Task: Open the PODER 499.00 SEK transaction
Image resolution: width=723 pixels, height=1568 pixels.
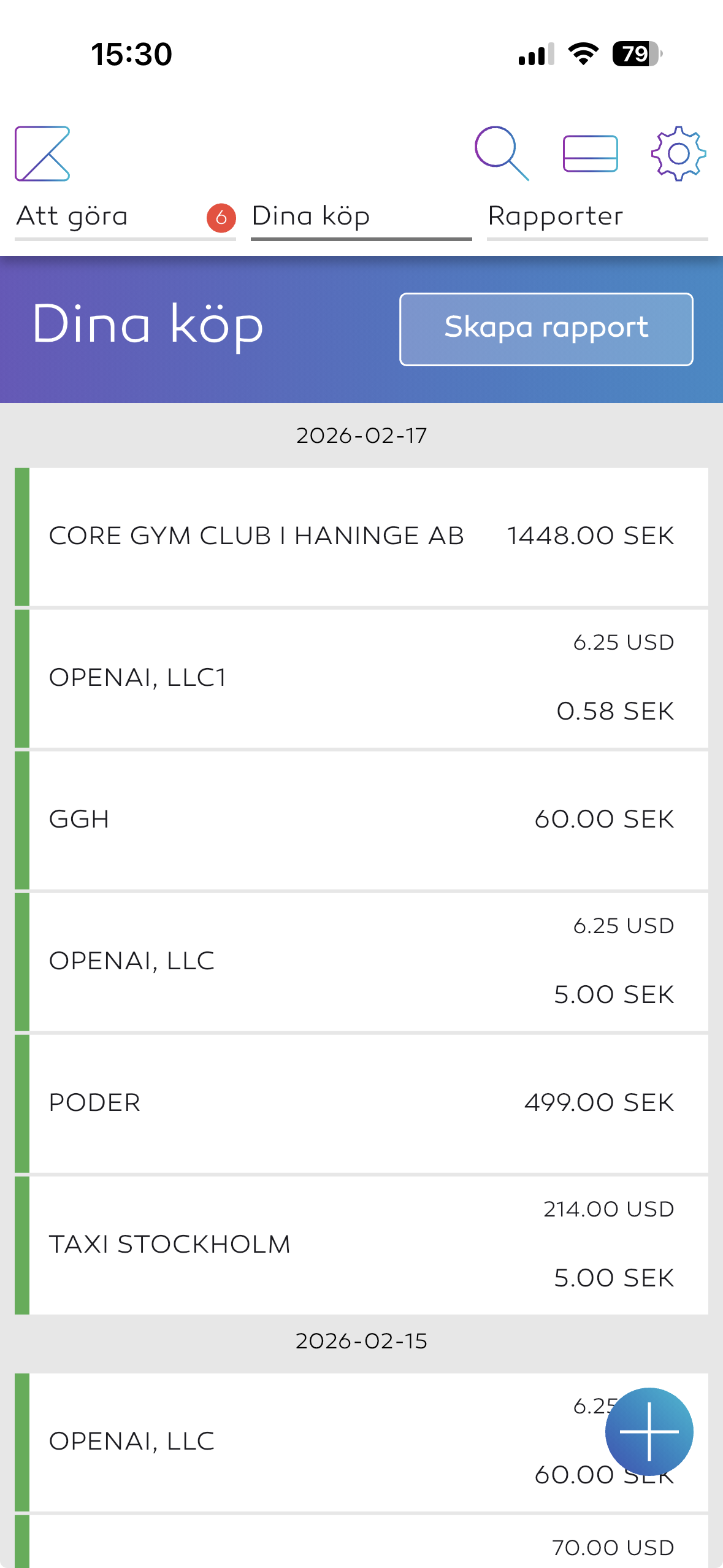Action: (361, 1102)
